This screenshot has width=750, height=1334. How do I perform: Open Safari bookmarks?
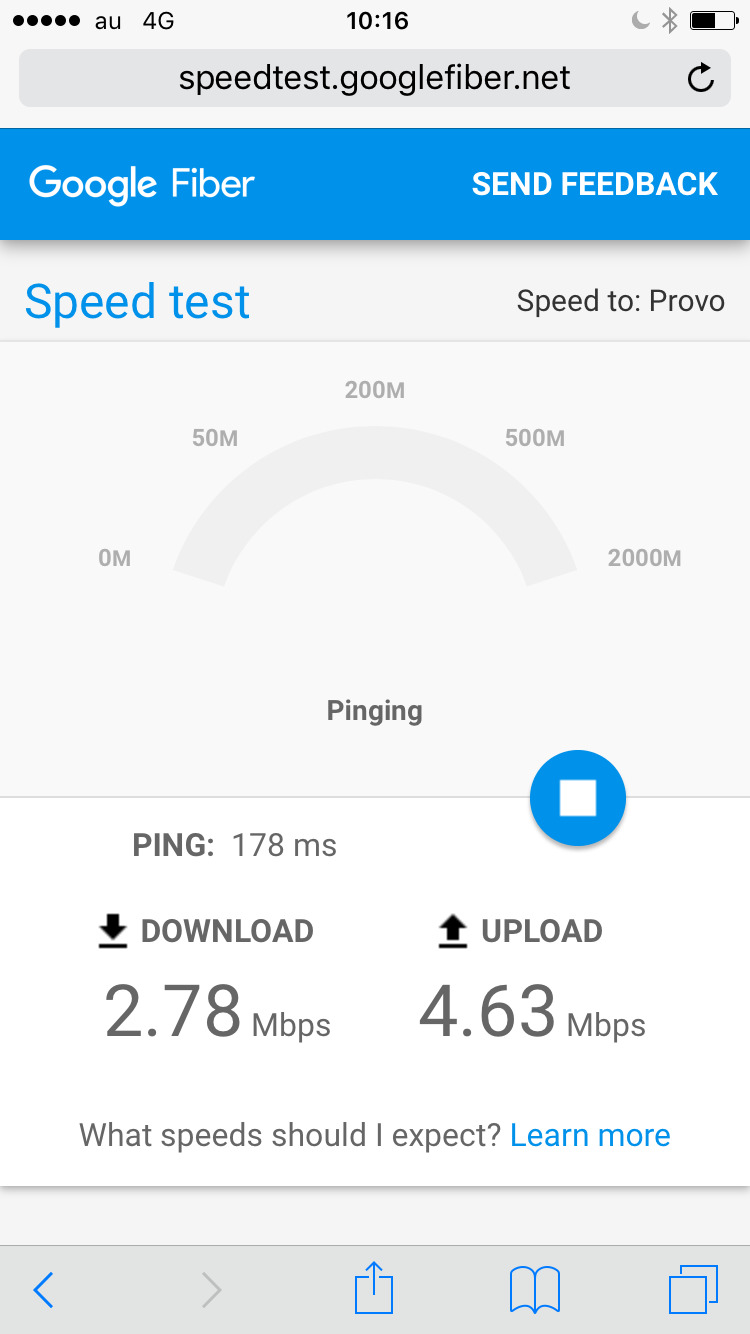(535, 1290)
